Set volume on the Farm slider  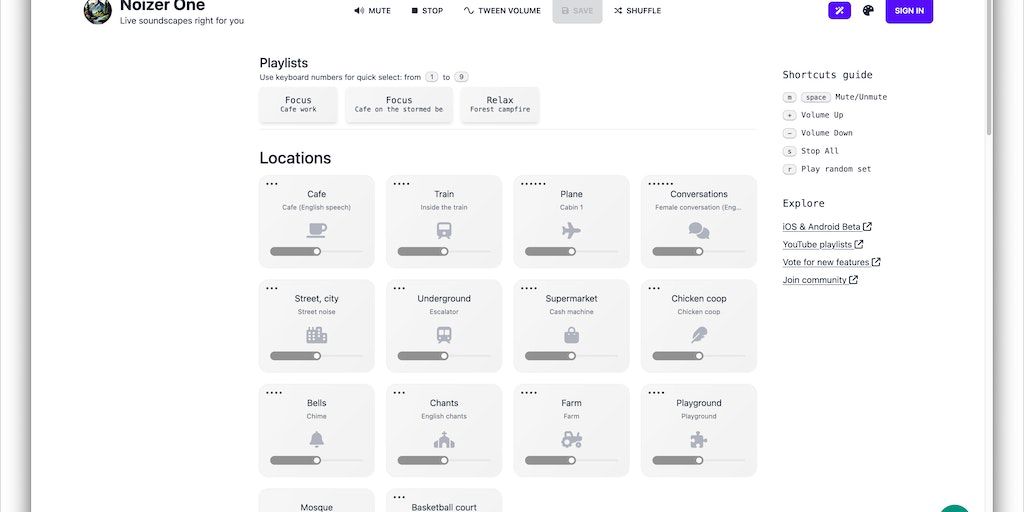(571, 460)
